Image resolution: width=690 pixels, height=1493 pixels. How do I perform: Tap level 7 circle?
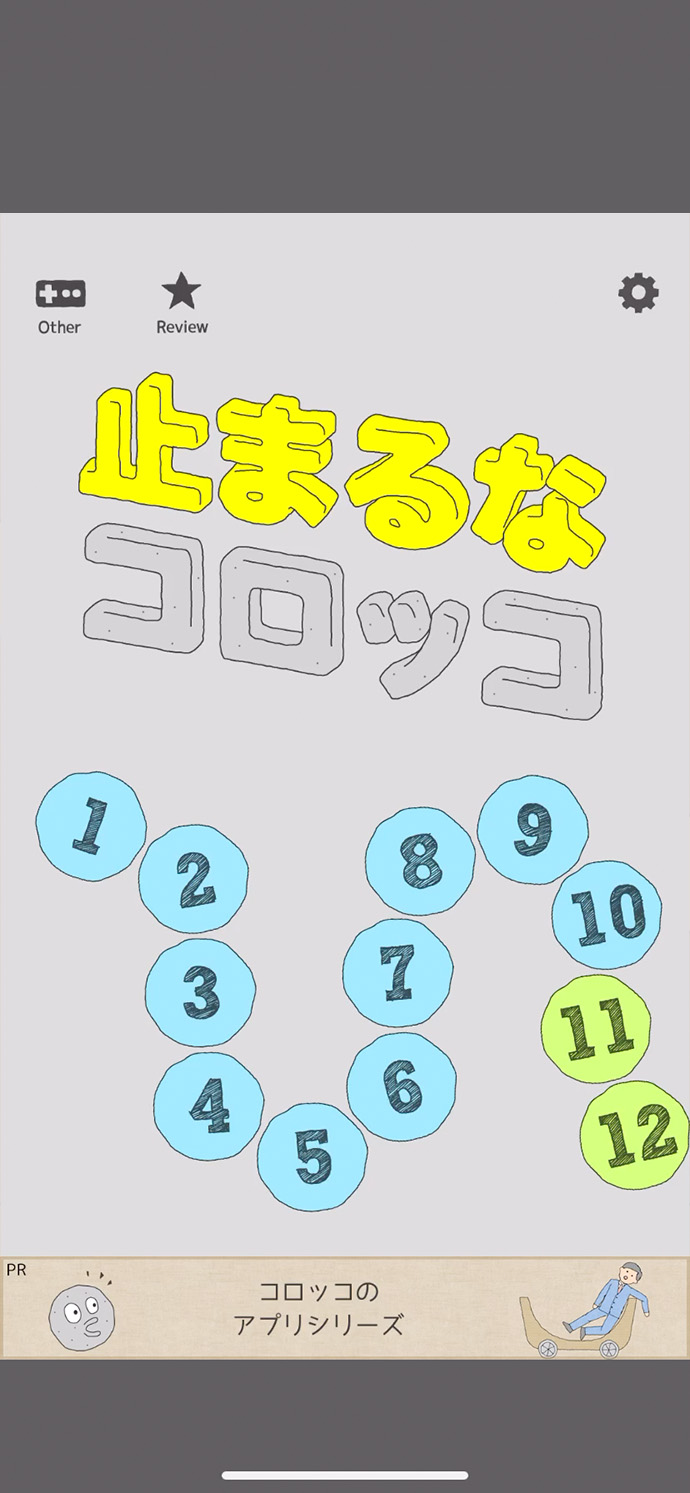398,972
